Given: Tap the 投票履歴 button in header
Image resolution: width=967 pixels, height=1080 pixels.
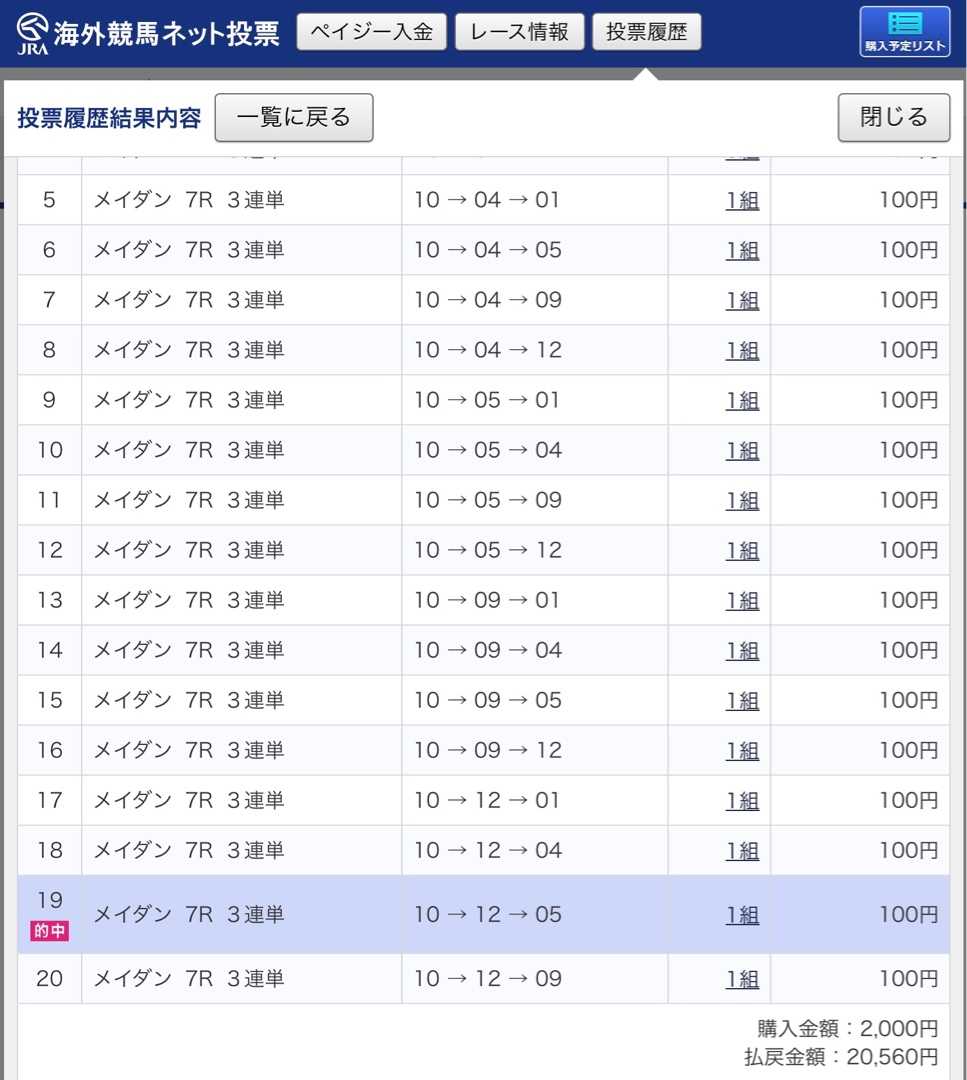Looking at the screenshot, I should (x=646, y=32).
